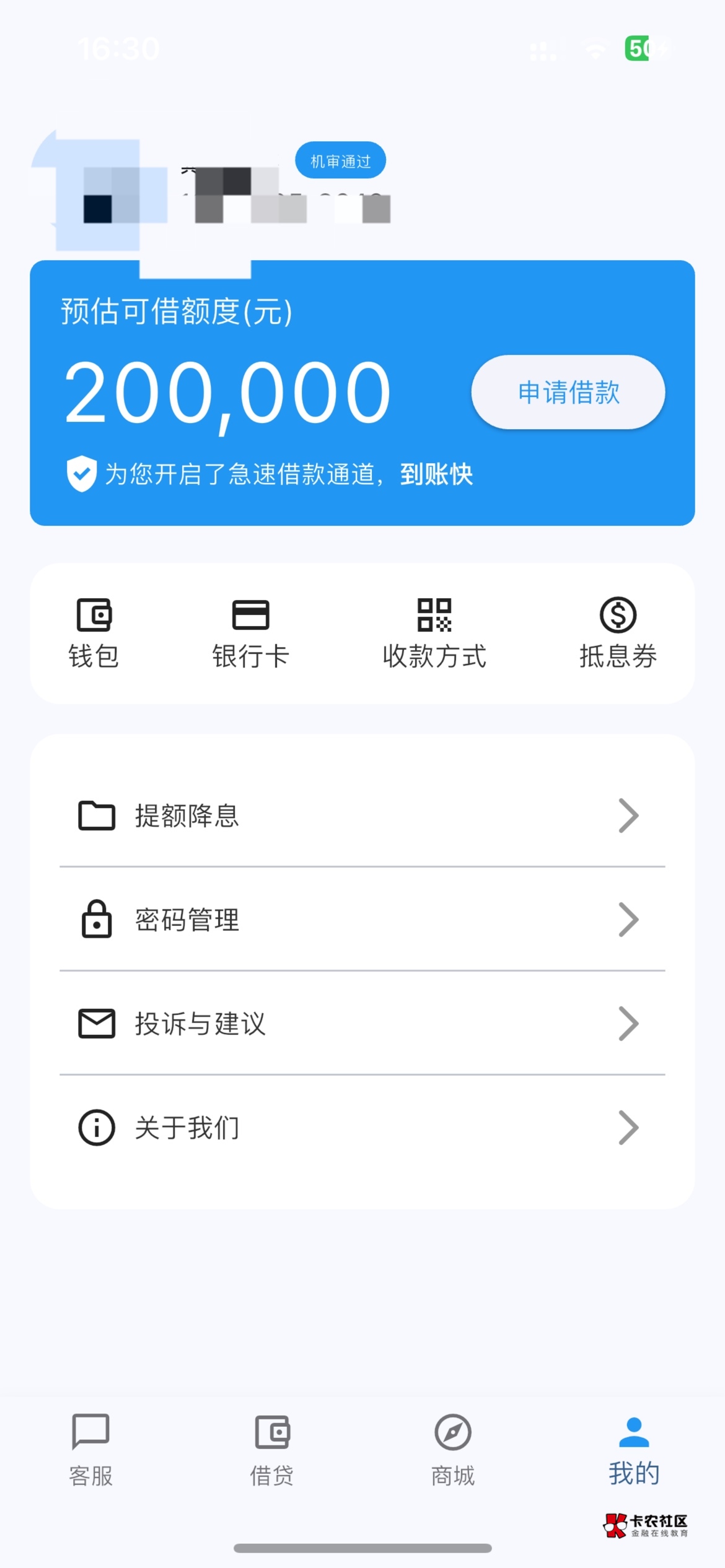Viewport: 725px width, 1568px height.
Task: Open 抵息券 interest coupons
Action: pyautogui.click(x=618, y=633)
